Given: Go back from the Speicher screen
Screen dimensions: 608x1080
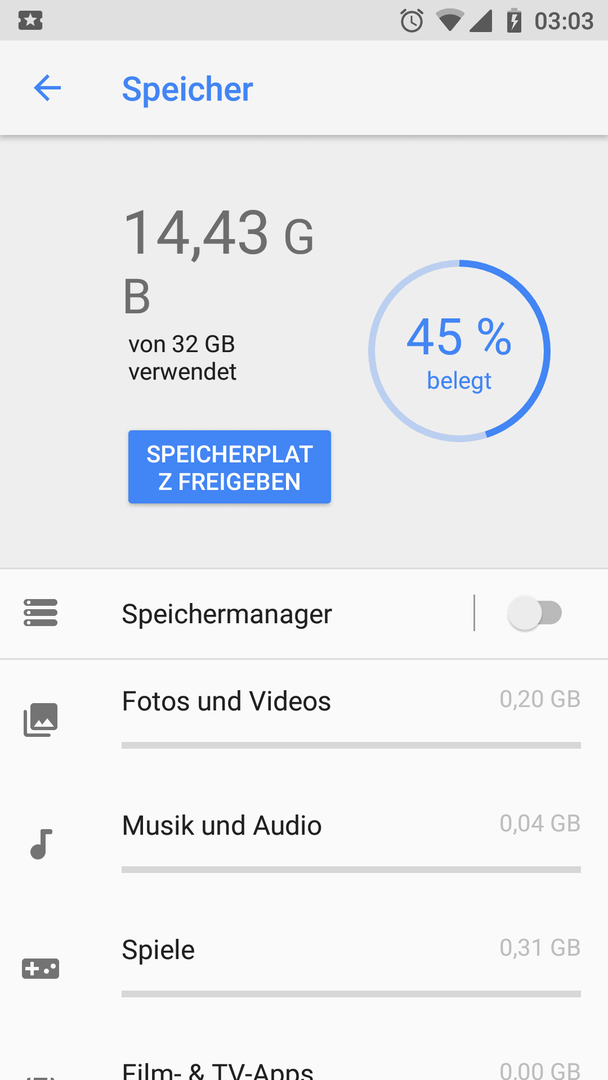Looking at the screenshot, I should [48, 89].
